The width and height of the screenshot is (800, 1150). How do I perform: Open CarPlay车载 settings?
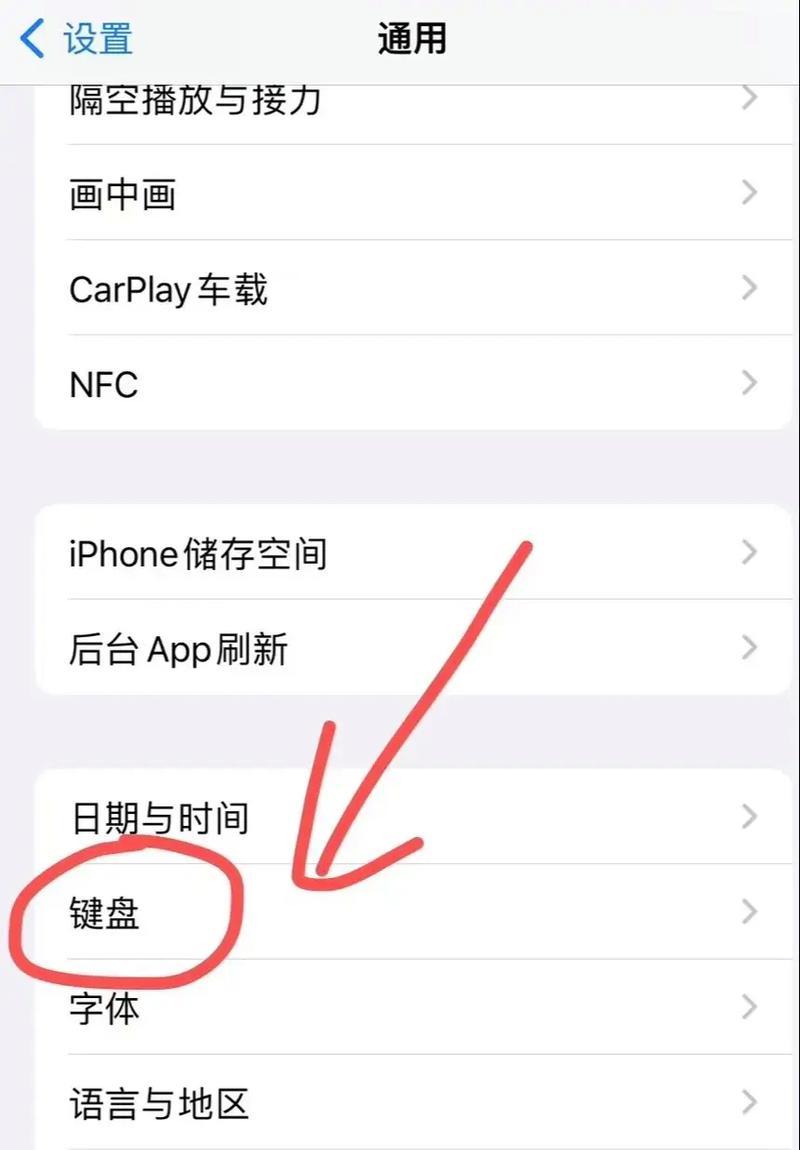(x=400, y=289)
